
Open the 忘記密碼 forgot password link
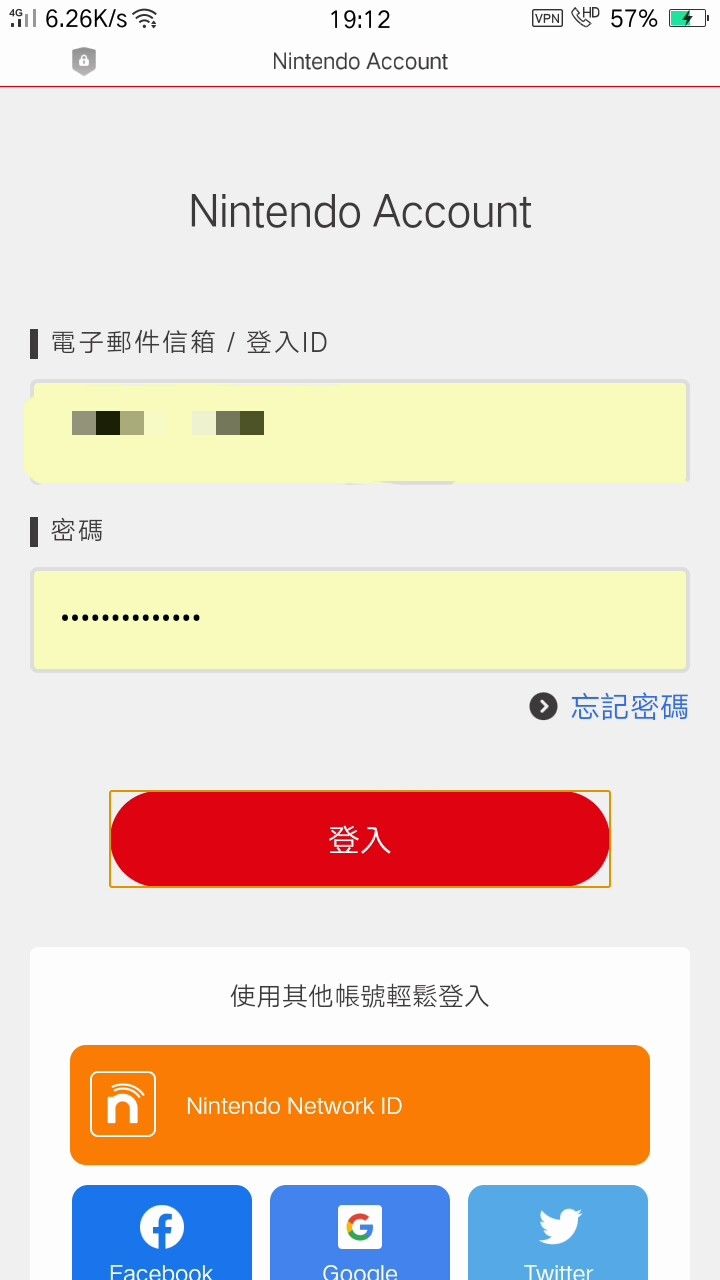click(x=628, y=706)
